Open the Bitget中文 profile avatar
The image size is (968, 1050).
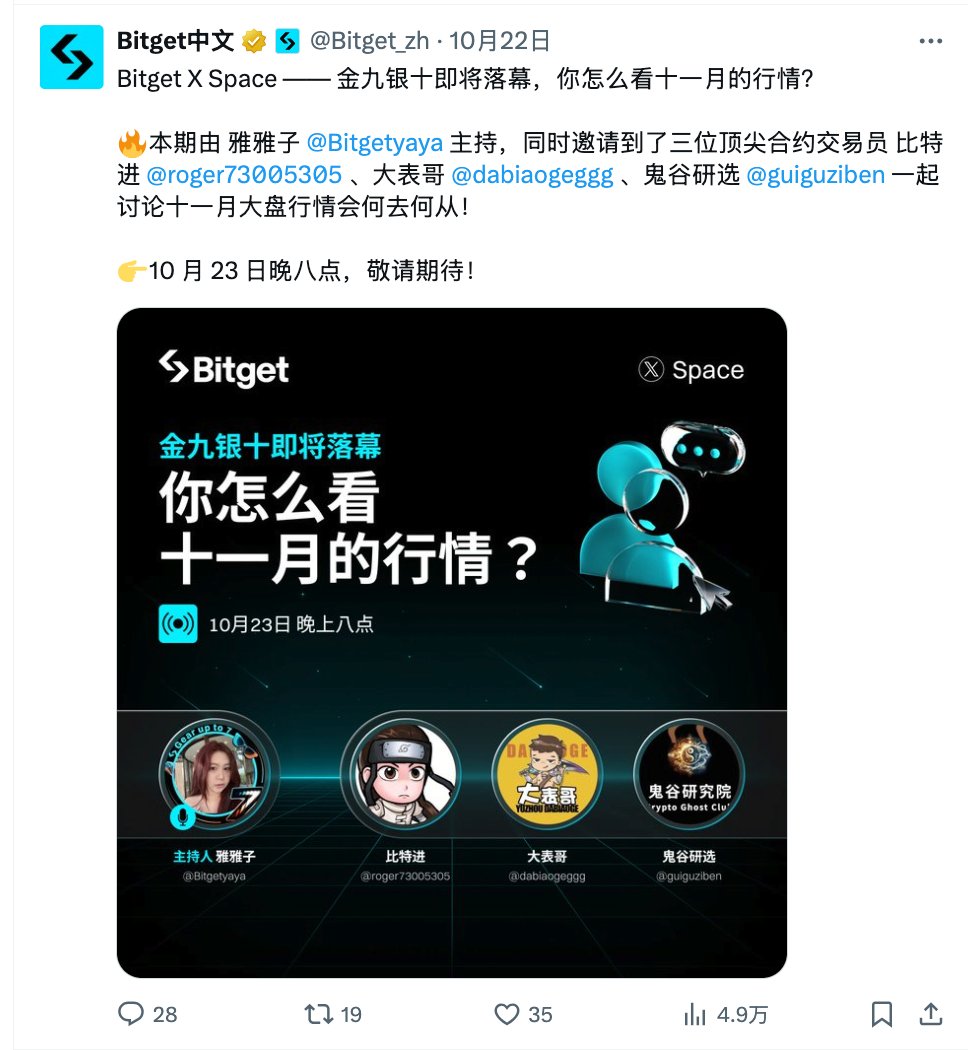(x=71, y=57)
